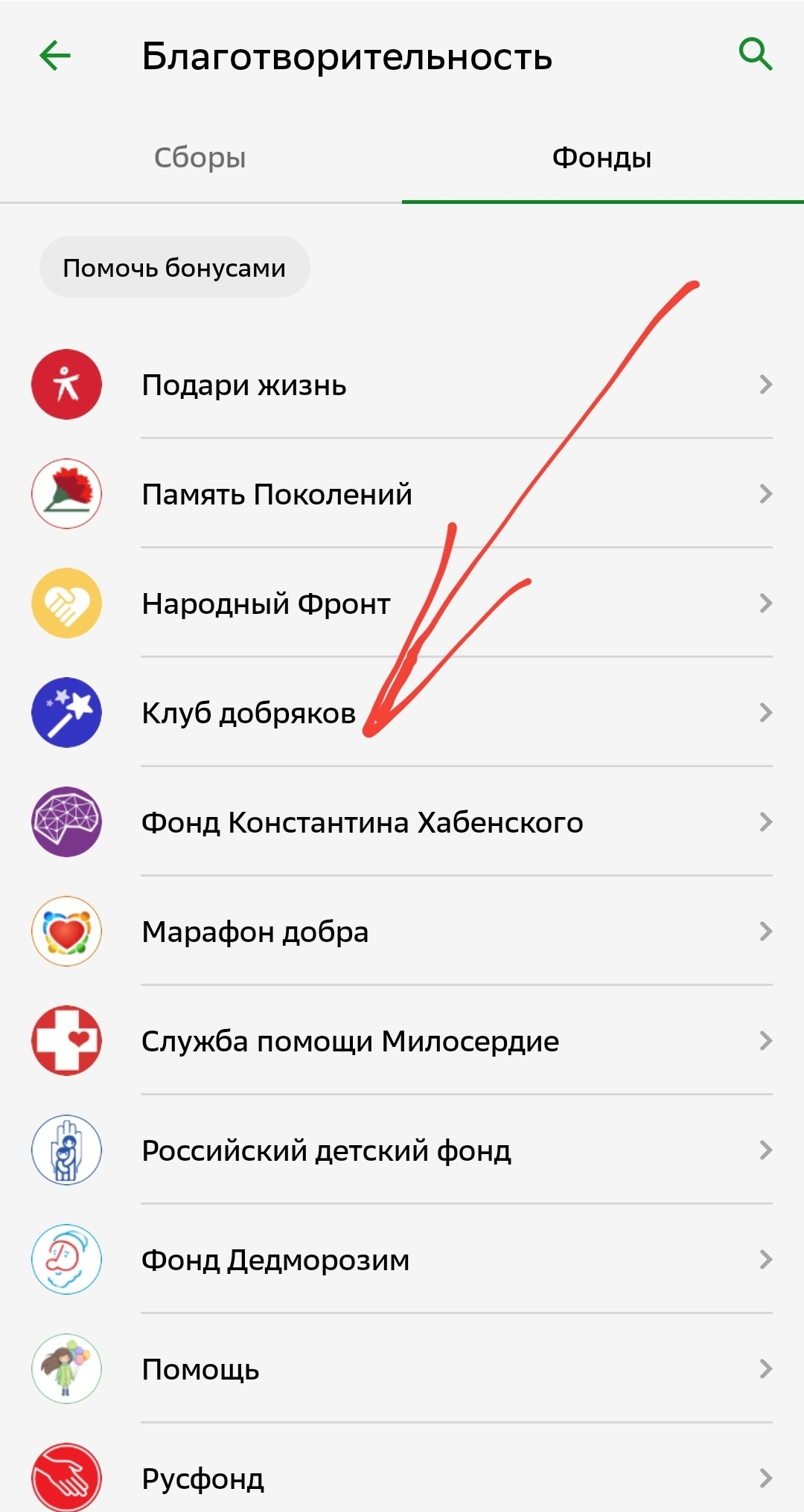Image resolution: width=804 pixels, height=1512 pixels.
Task: Open Марафон добра fund
Action: 402,932
